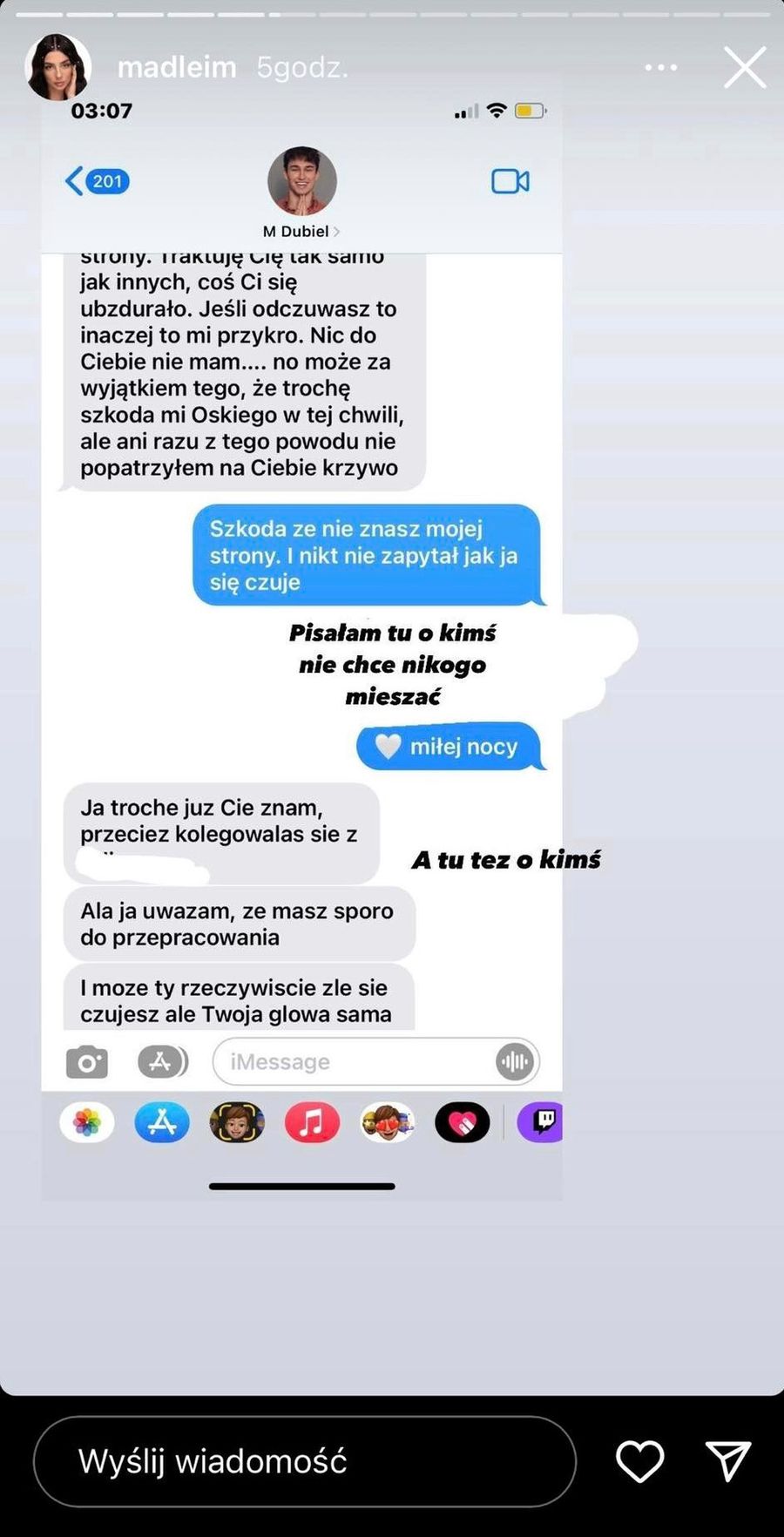Open the story overflow menu
The height and width of the screenshot is (1537, 784).
point(661,67)
